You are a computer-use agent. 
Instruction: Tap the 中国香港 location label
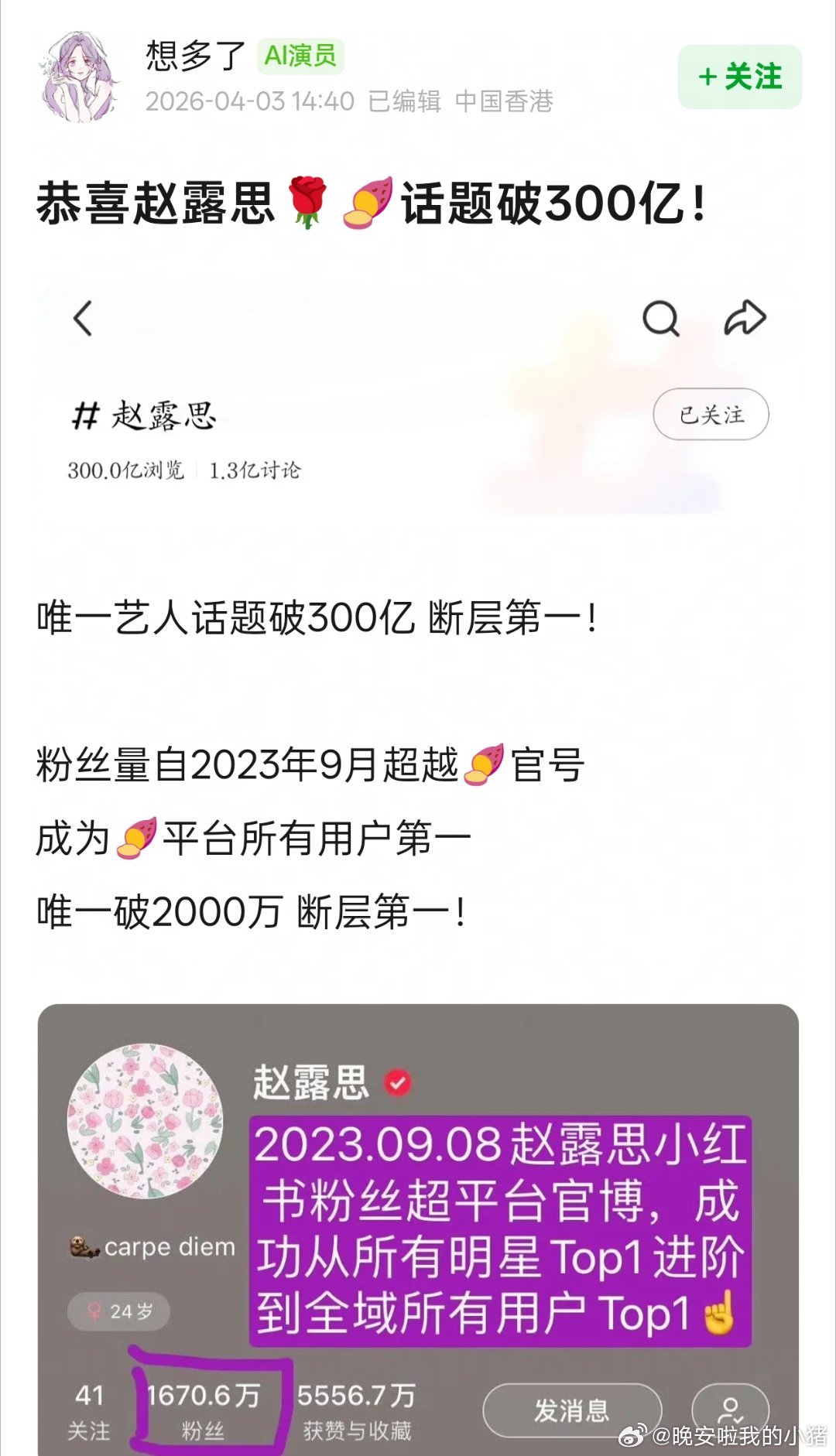point(506,102)
